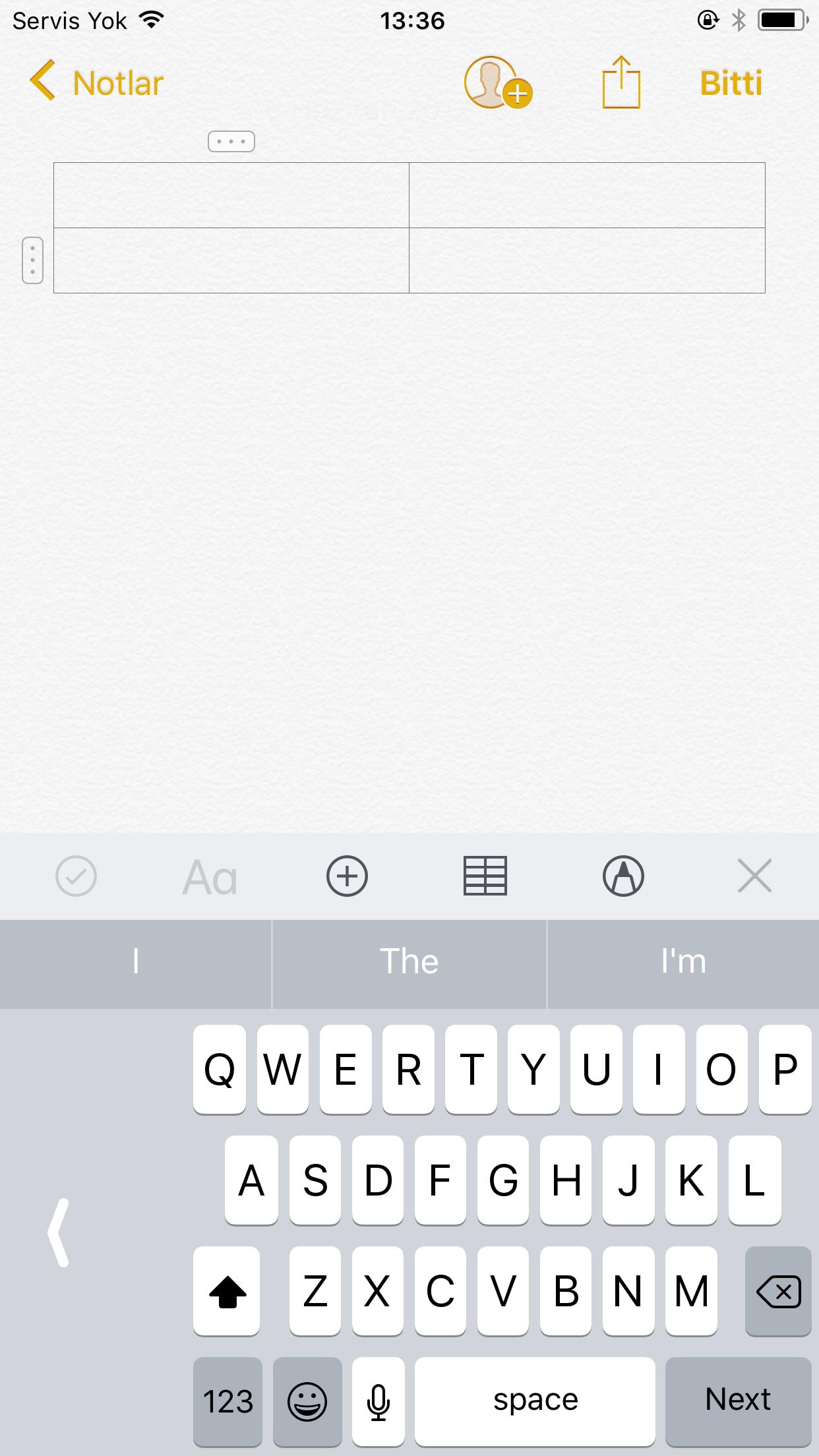
Task: Tap Bitti to finish editing
Action: [x=731, y=83]
